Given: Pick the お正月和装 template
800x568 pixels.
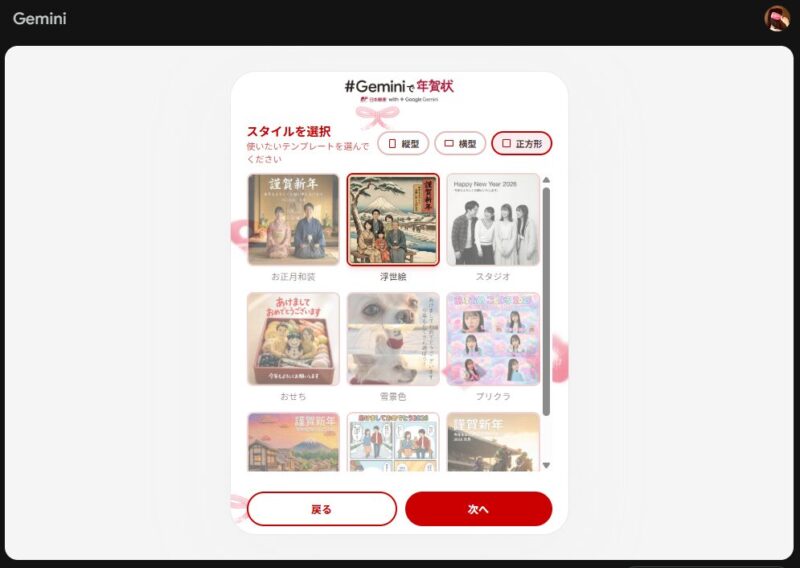Looking at the screenshot, I should 293,220.
